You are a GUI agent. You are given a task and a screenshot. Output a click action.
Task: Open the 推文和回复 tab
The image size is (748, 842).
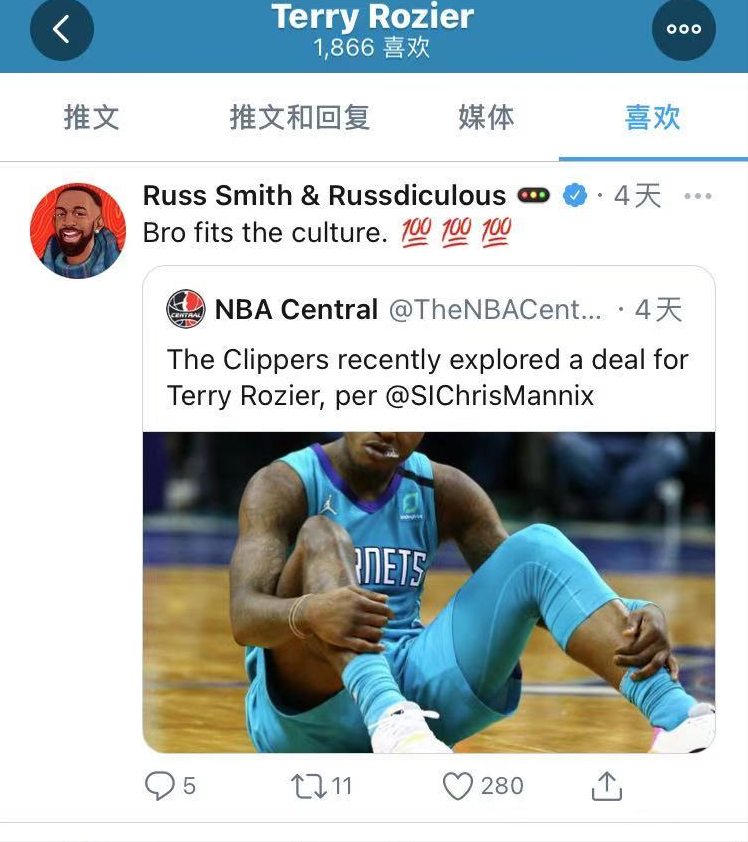(300, 117)
